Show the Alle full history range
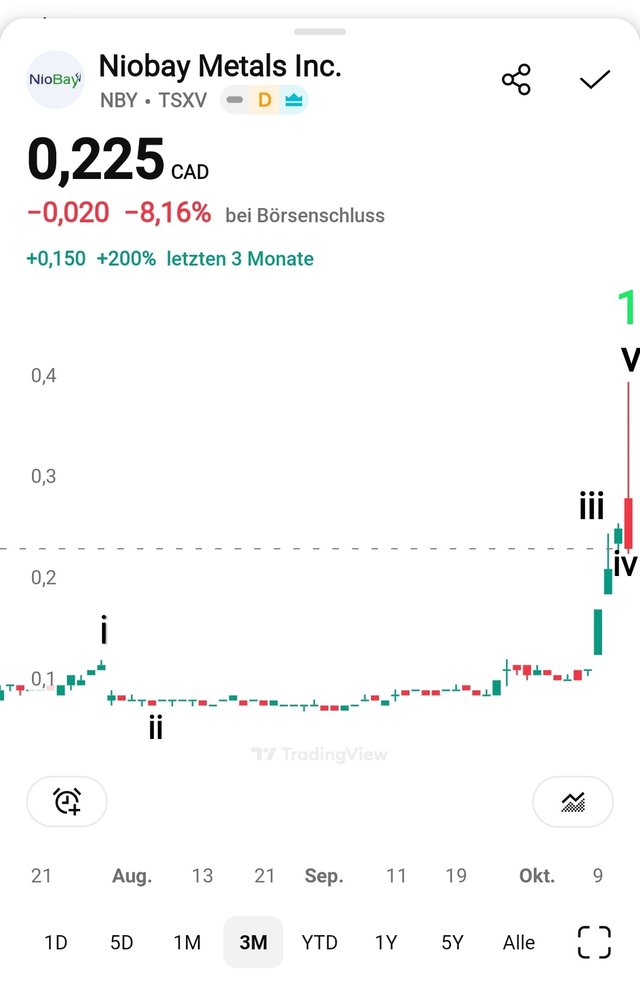The image size is (640, 982). [519, 942]
